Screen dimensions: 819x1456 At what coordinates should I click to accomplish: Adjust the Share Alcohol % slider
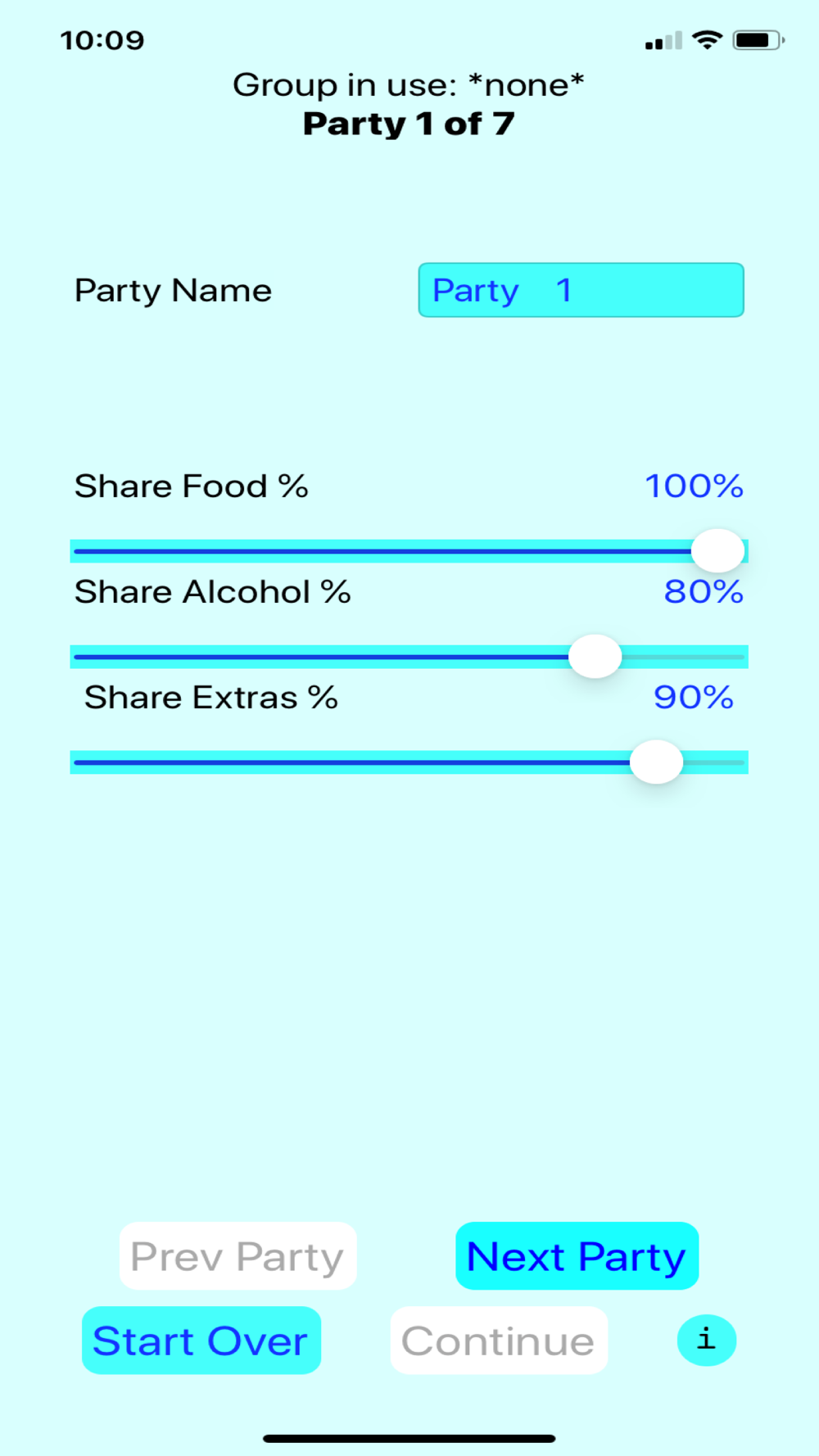pos(409,657)
